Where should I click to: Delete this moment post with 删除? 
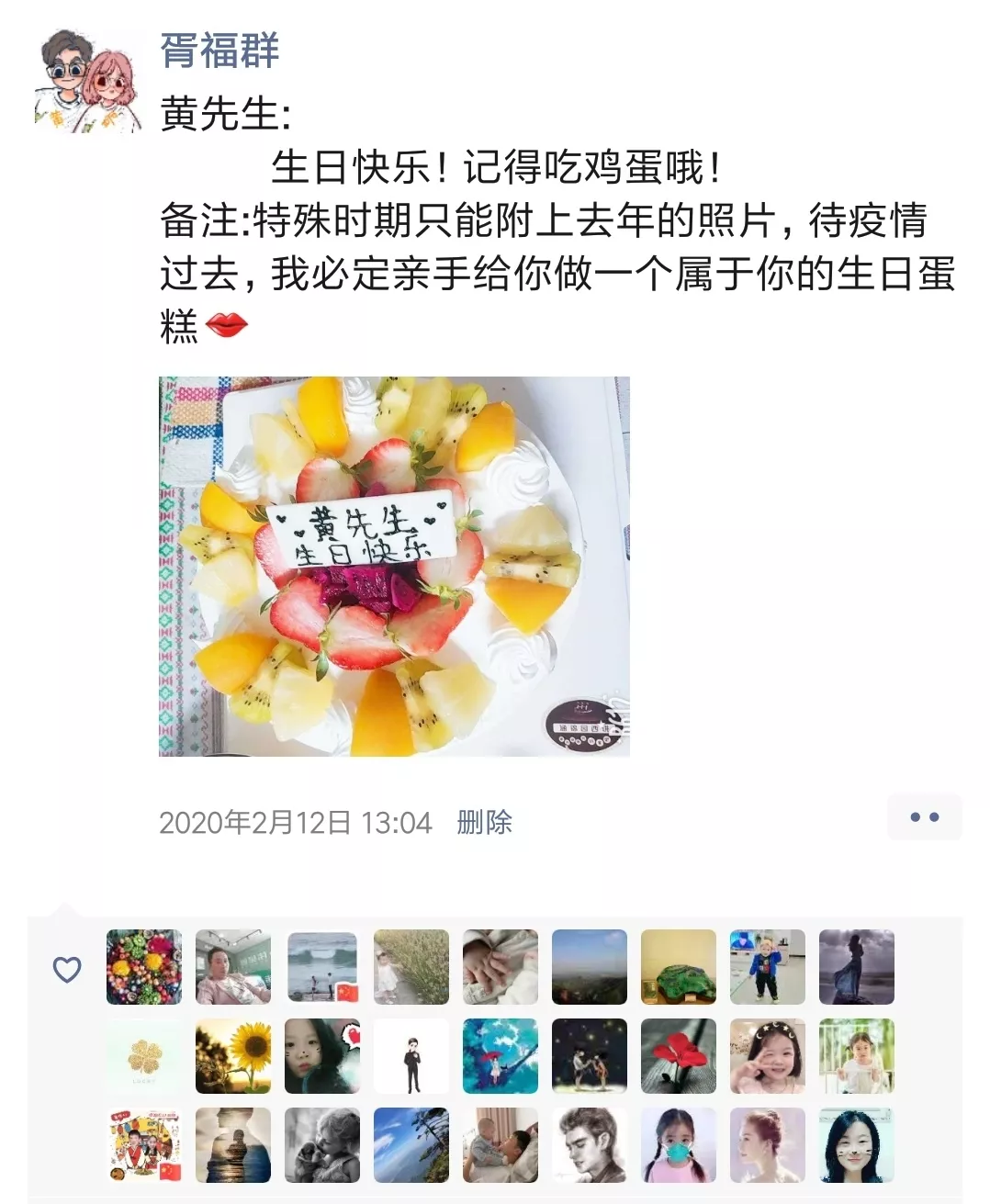484,822
